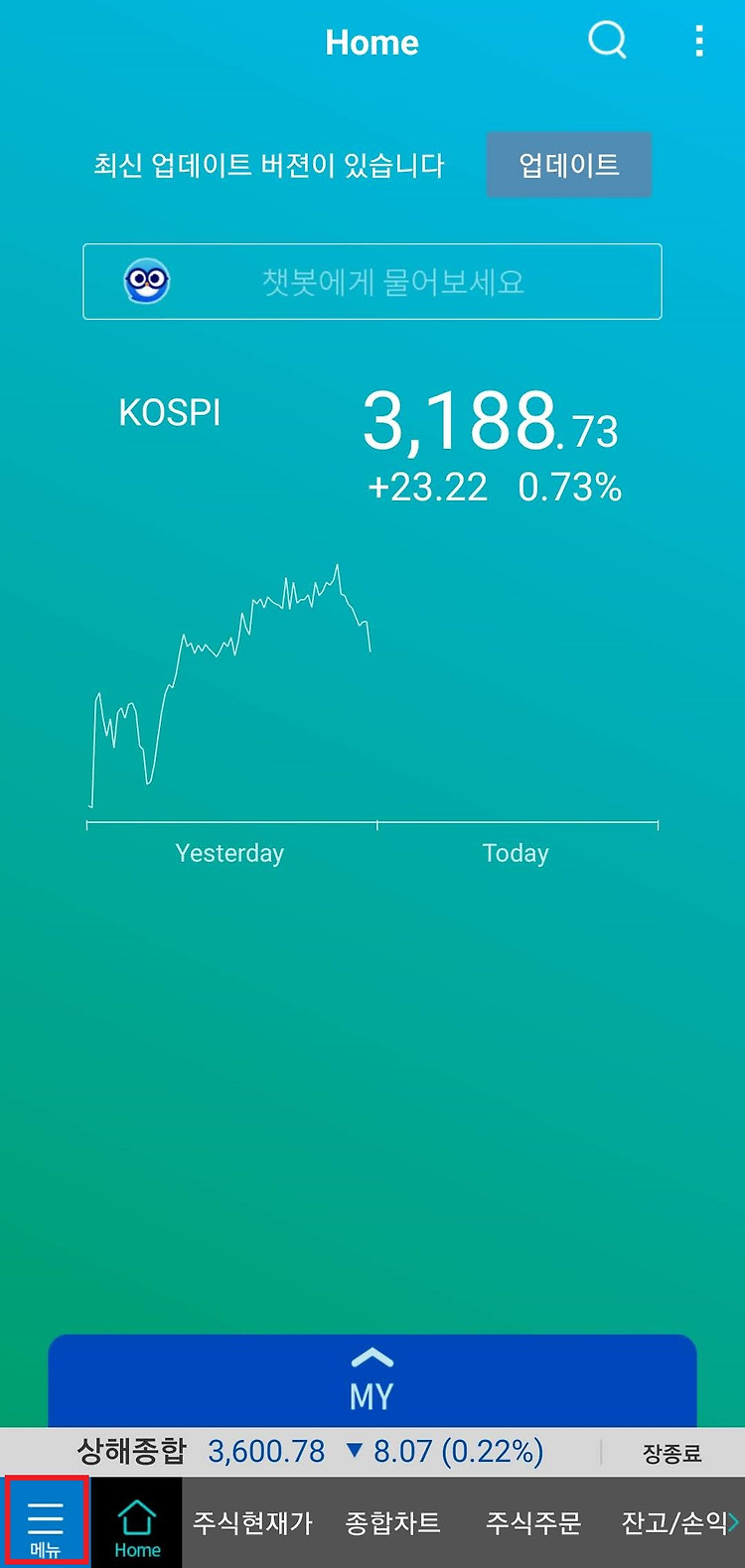Expand the MY panel

[372, 1381]
